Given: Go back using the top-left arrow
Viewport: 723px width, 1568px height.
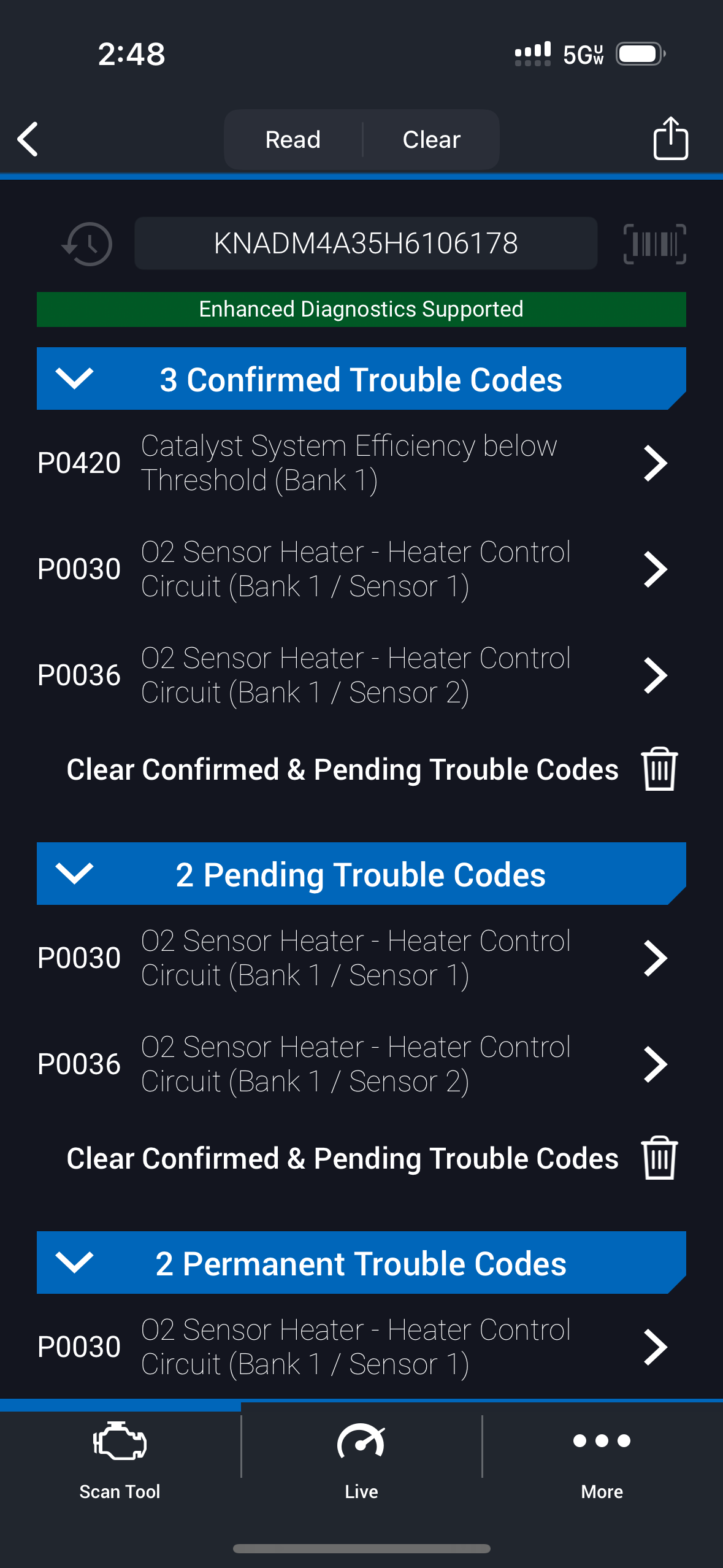Looking at the screenshot, I should click(28, 139).
